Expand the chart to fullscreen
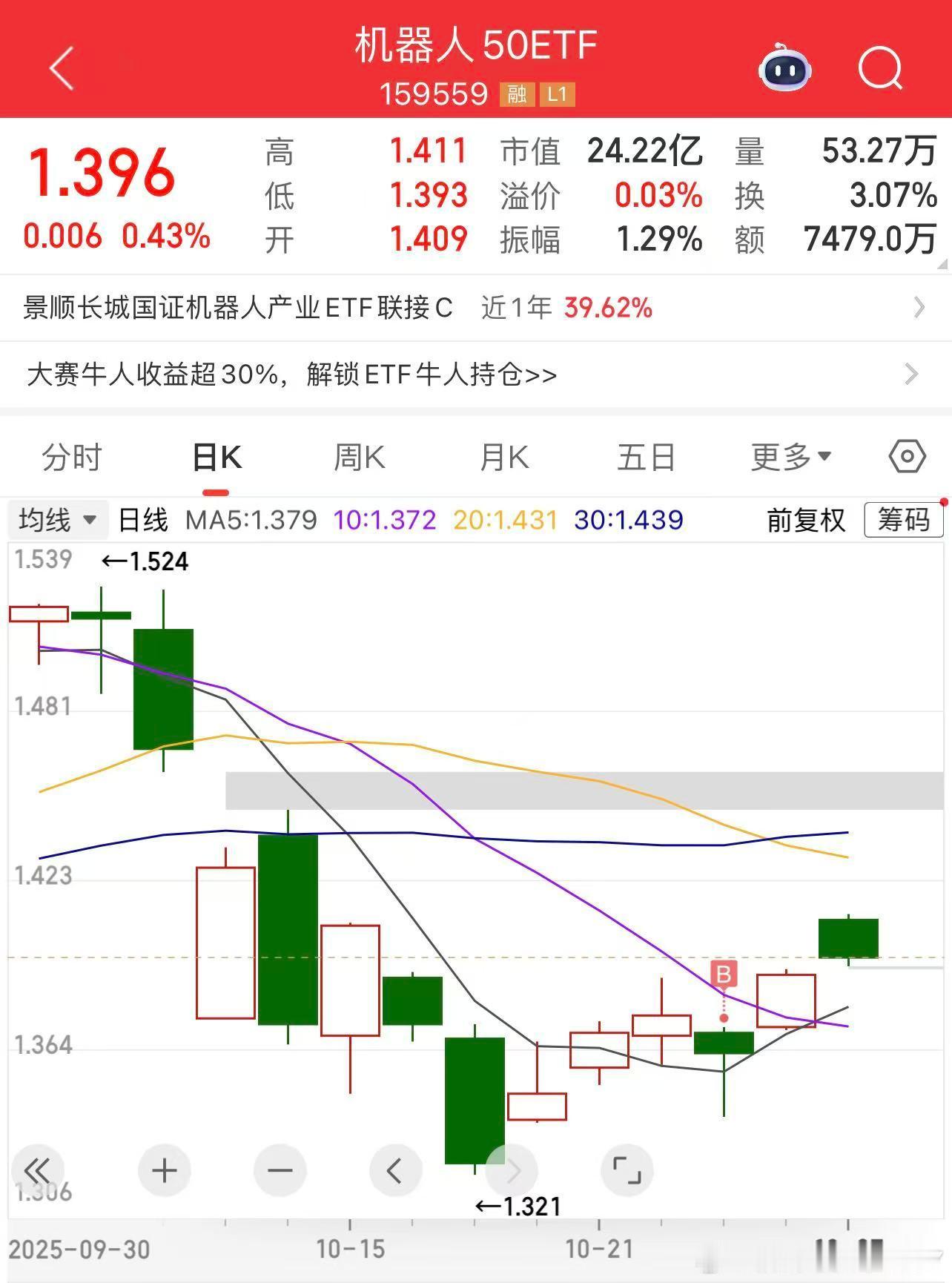The image size is (952, 1283). pos(627,1171)
